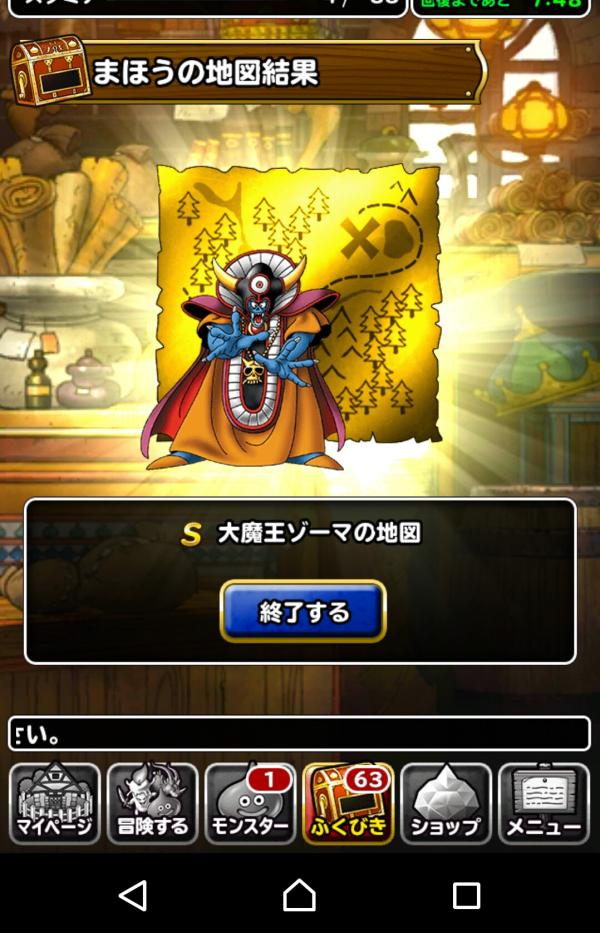The image size is (600, 933).
Task: Tap the system back button
Action: tap(133, 894)
